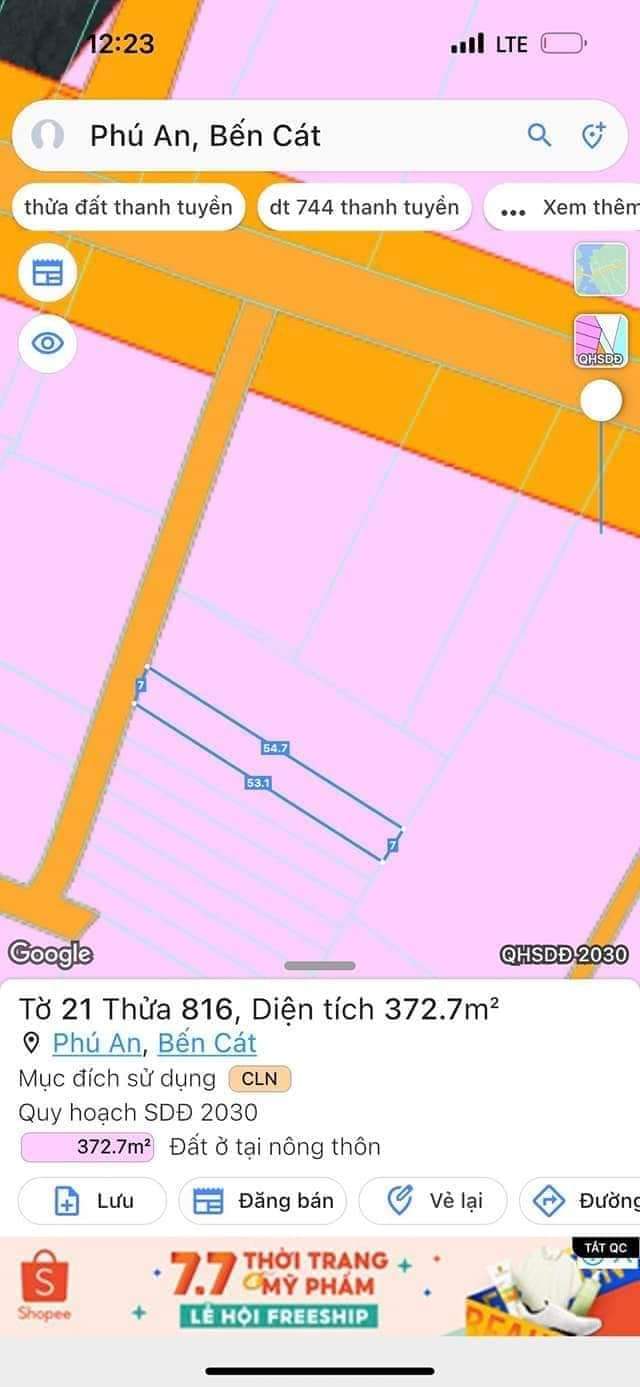Open the add location pin icon
This screenshot has height=1387, width=640.
(x=594, y=136)
